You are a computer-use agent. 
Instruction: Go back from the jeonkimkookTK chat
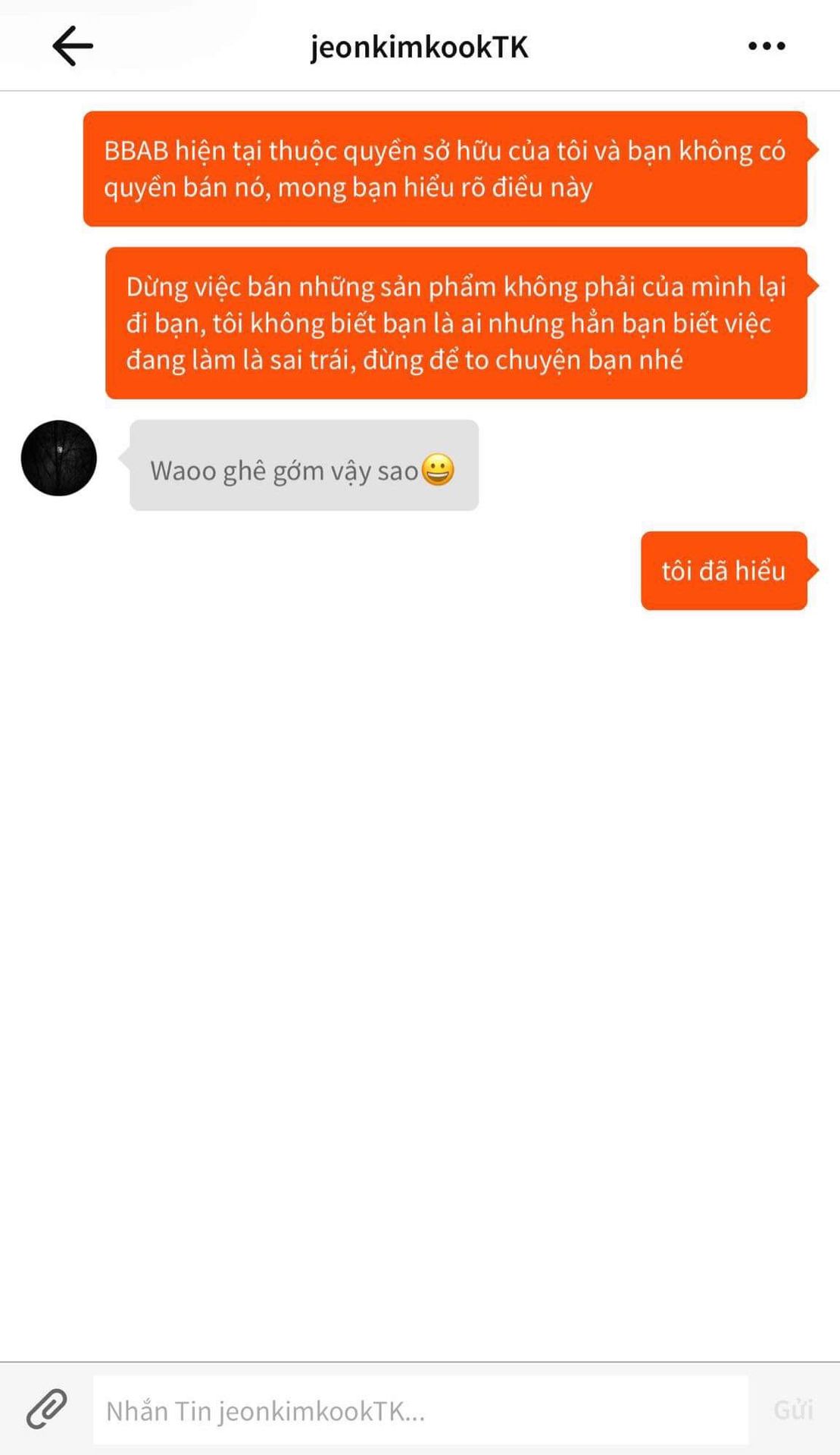(73, 46)
